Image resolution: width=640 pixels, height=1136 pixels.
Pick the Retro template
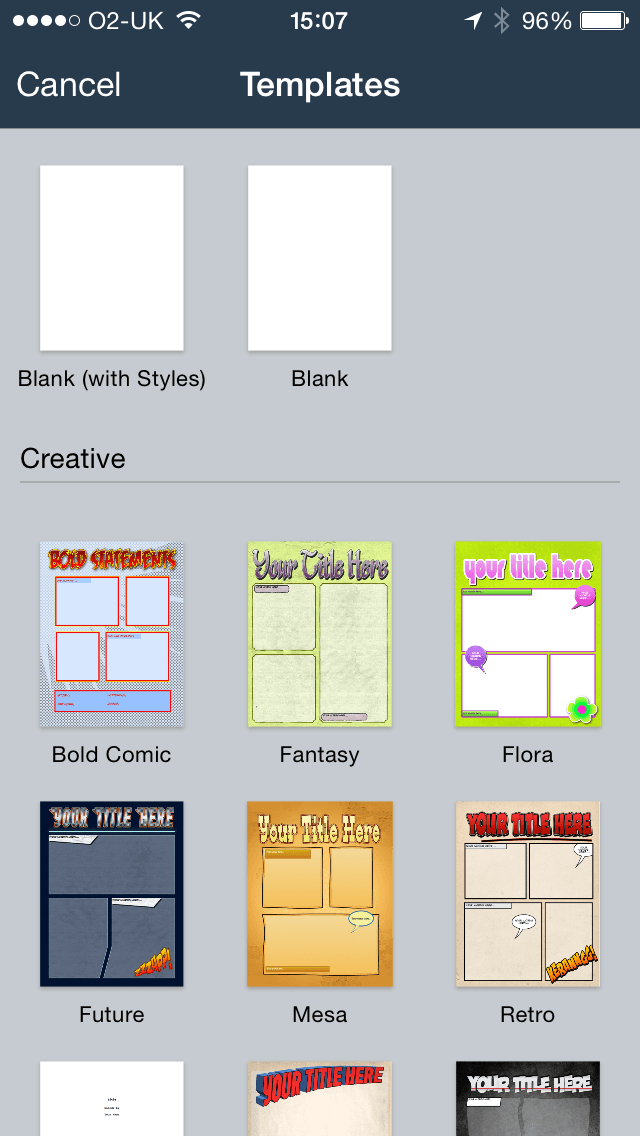click(x=528, y=893)
